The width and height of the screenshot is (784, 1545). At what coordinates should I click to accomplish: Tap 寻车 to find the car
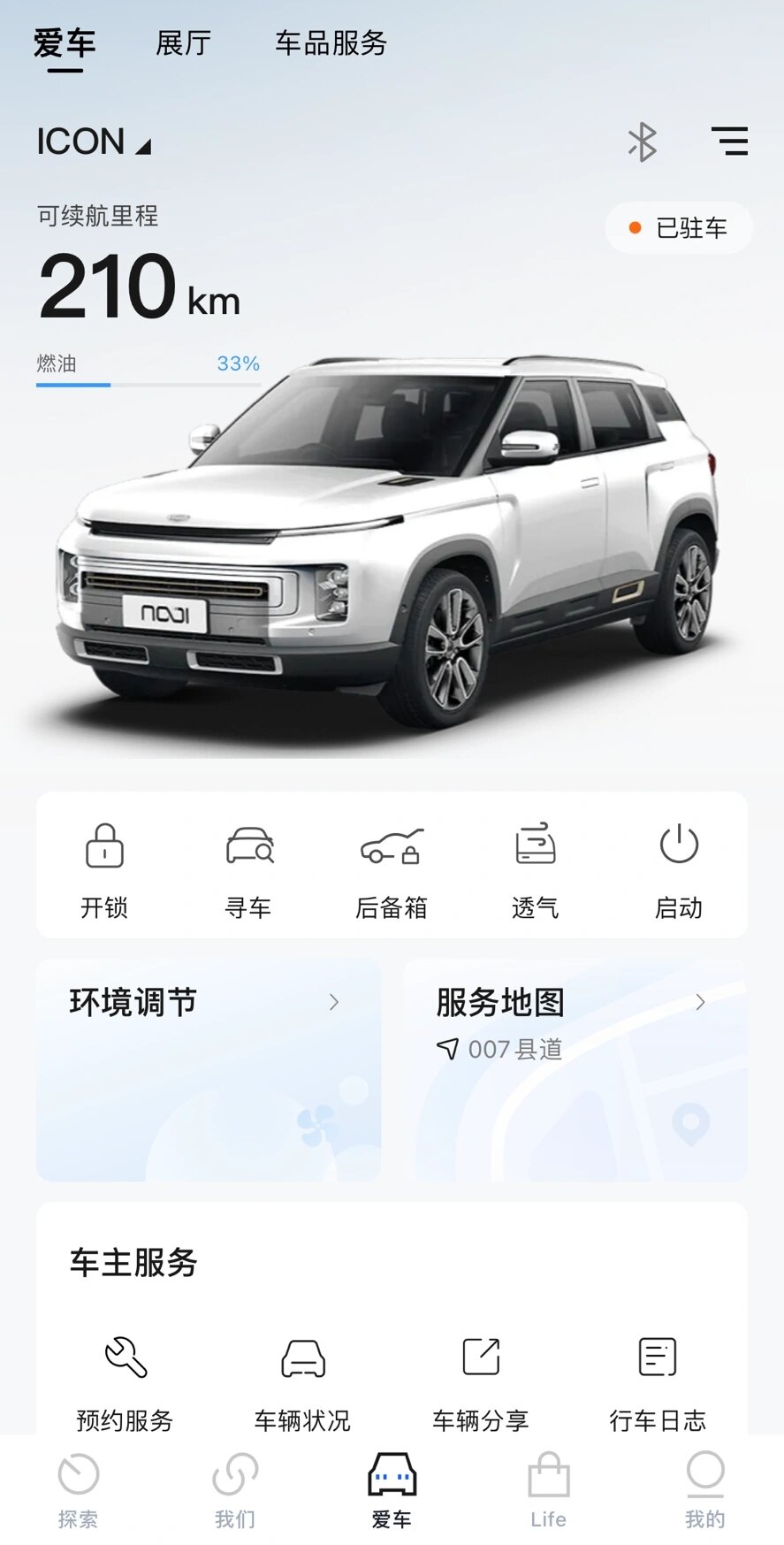[248, 868]
